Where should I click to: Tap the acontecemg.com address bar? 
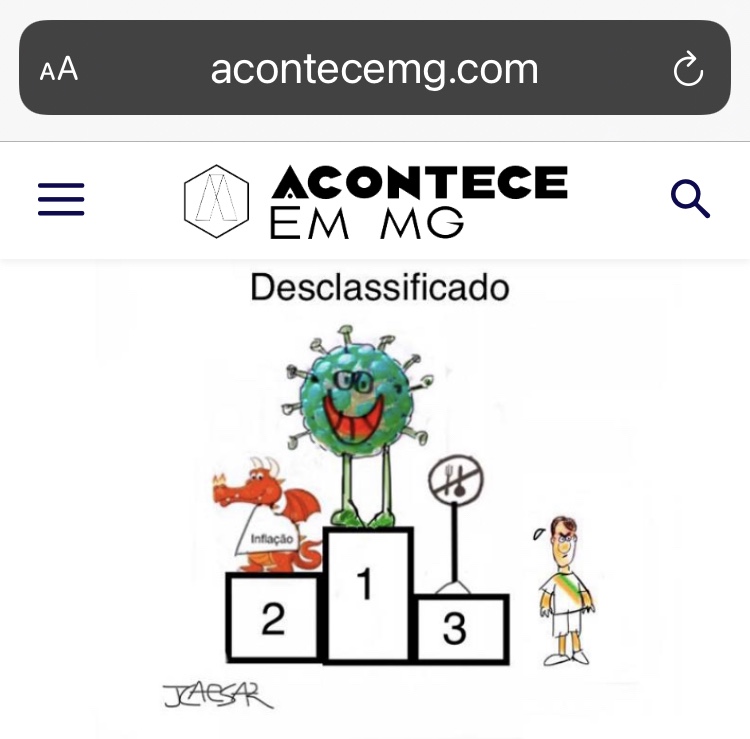[374, 69]
